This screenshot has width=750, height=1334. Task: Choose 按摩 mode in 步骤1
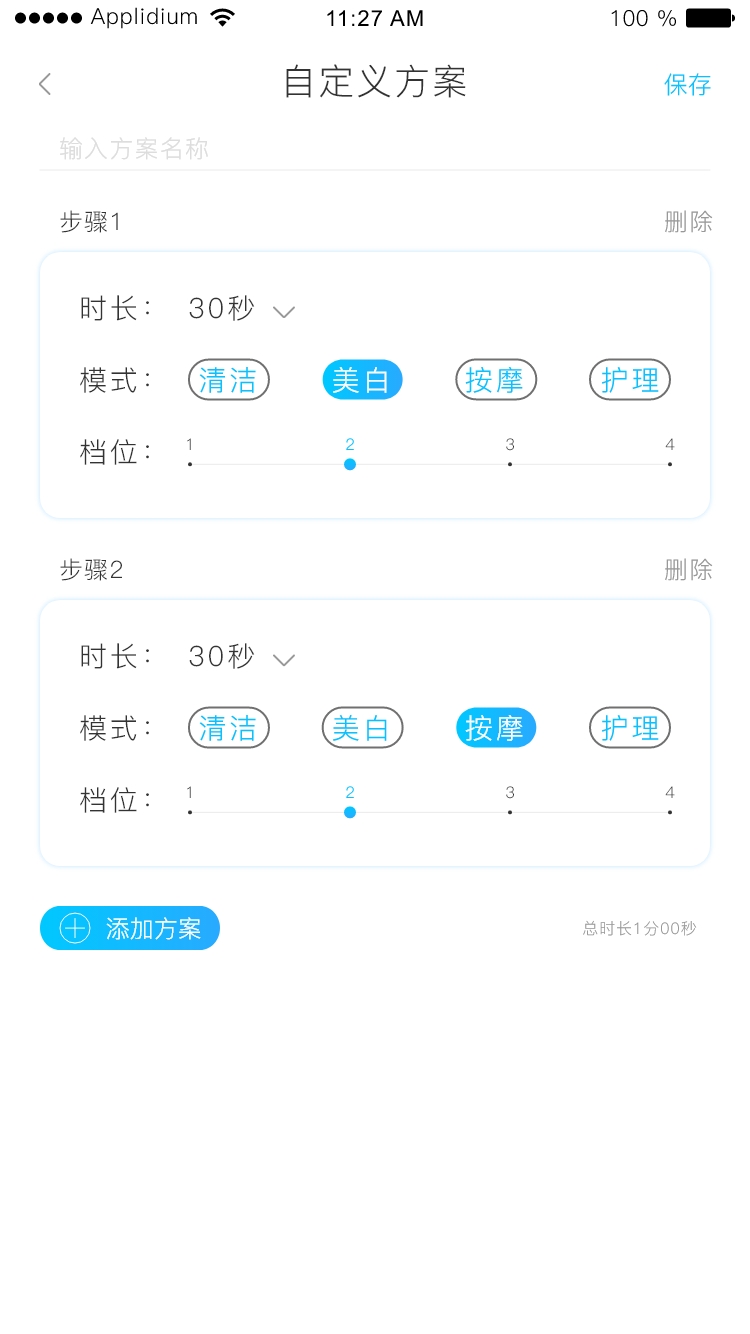click(x=496, y=380)
